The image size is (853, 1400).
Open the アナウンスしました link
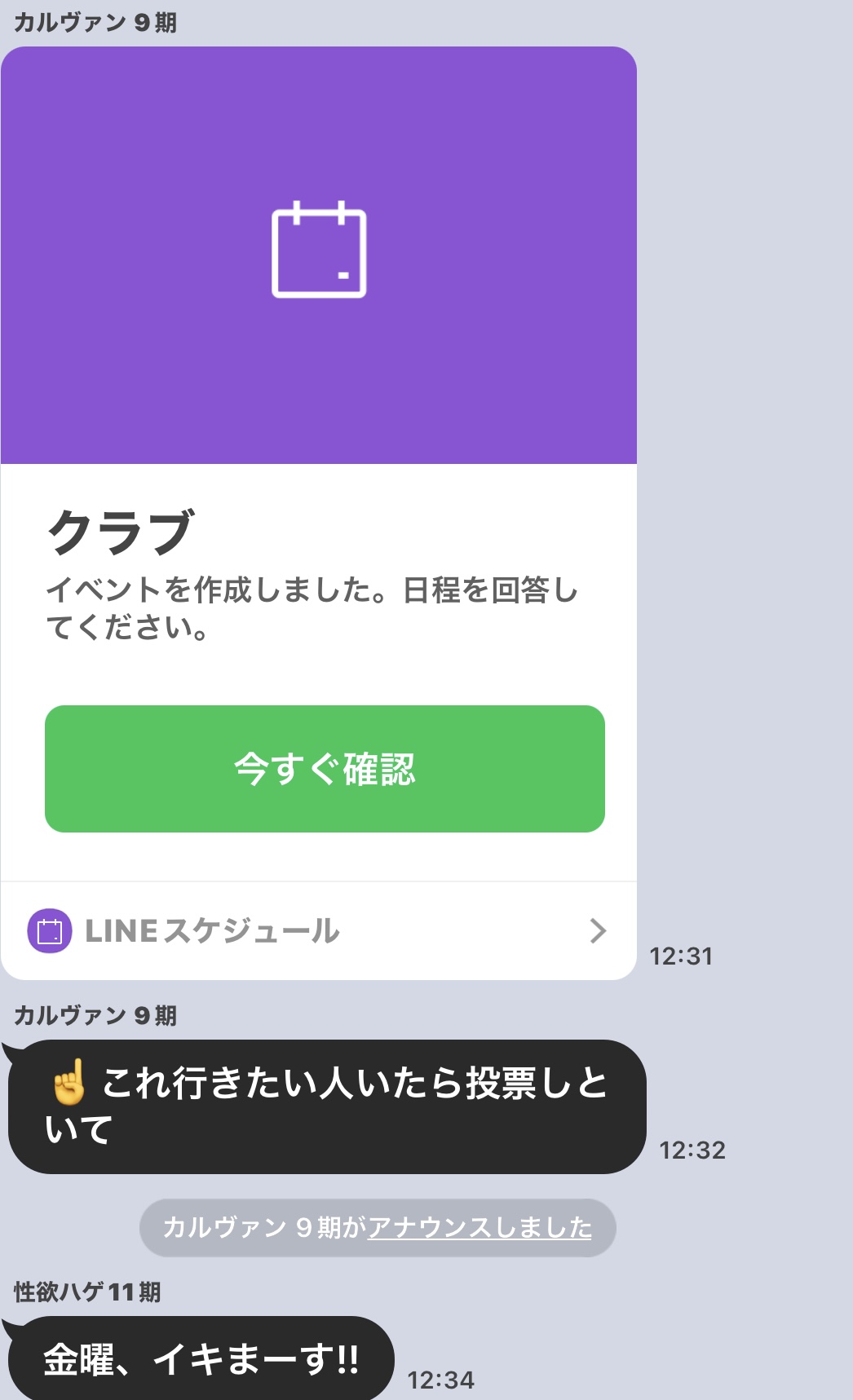click(x=480, y=1227)
